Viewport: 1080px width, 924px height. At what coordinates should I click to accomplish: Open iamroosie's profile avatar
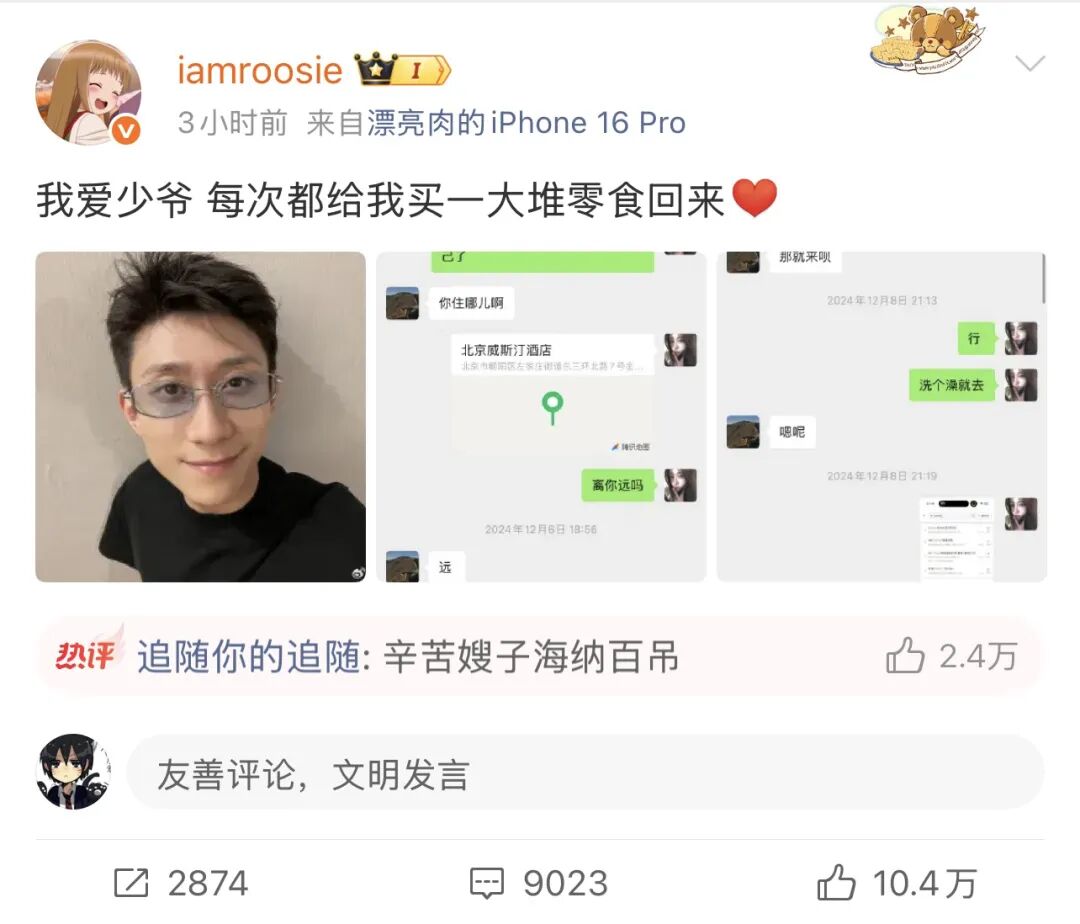[88, 93]
